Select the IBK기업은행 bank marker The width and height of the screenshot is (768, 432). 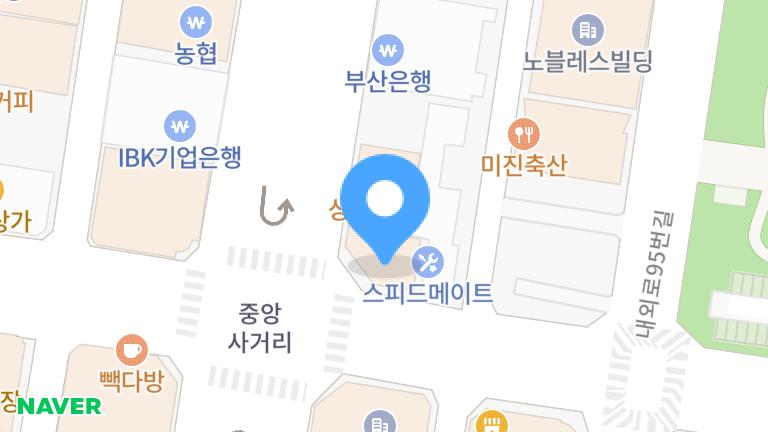point(181,126)
